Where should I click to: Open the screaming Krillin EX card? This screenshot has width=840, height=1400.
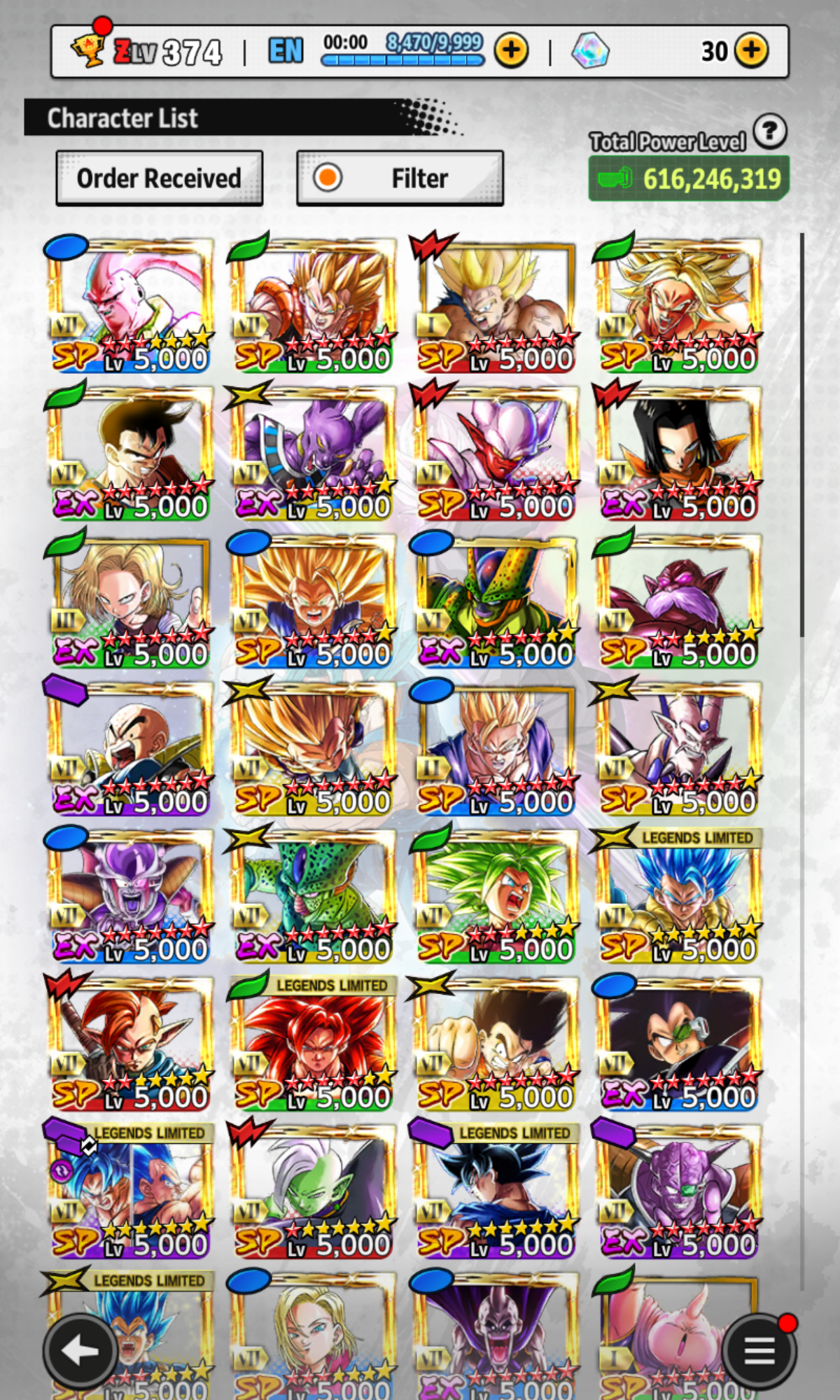point(130,749)
